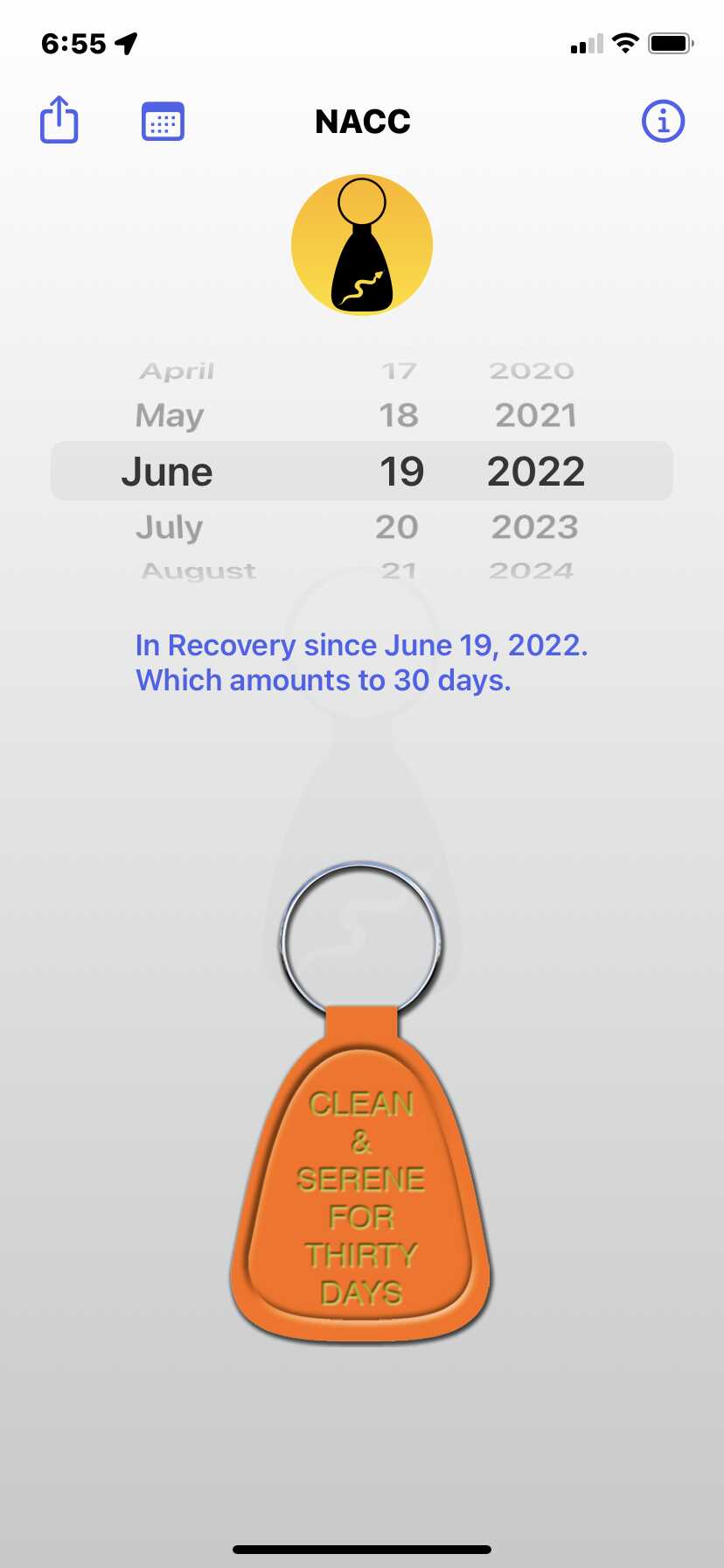Choose day 20 in the date picker
724x1568 pixels.
(397, 527)
